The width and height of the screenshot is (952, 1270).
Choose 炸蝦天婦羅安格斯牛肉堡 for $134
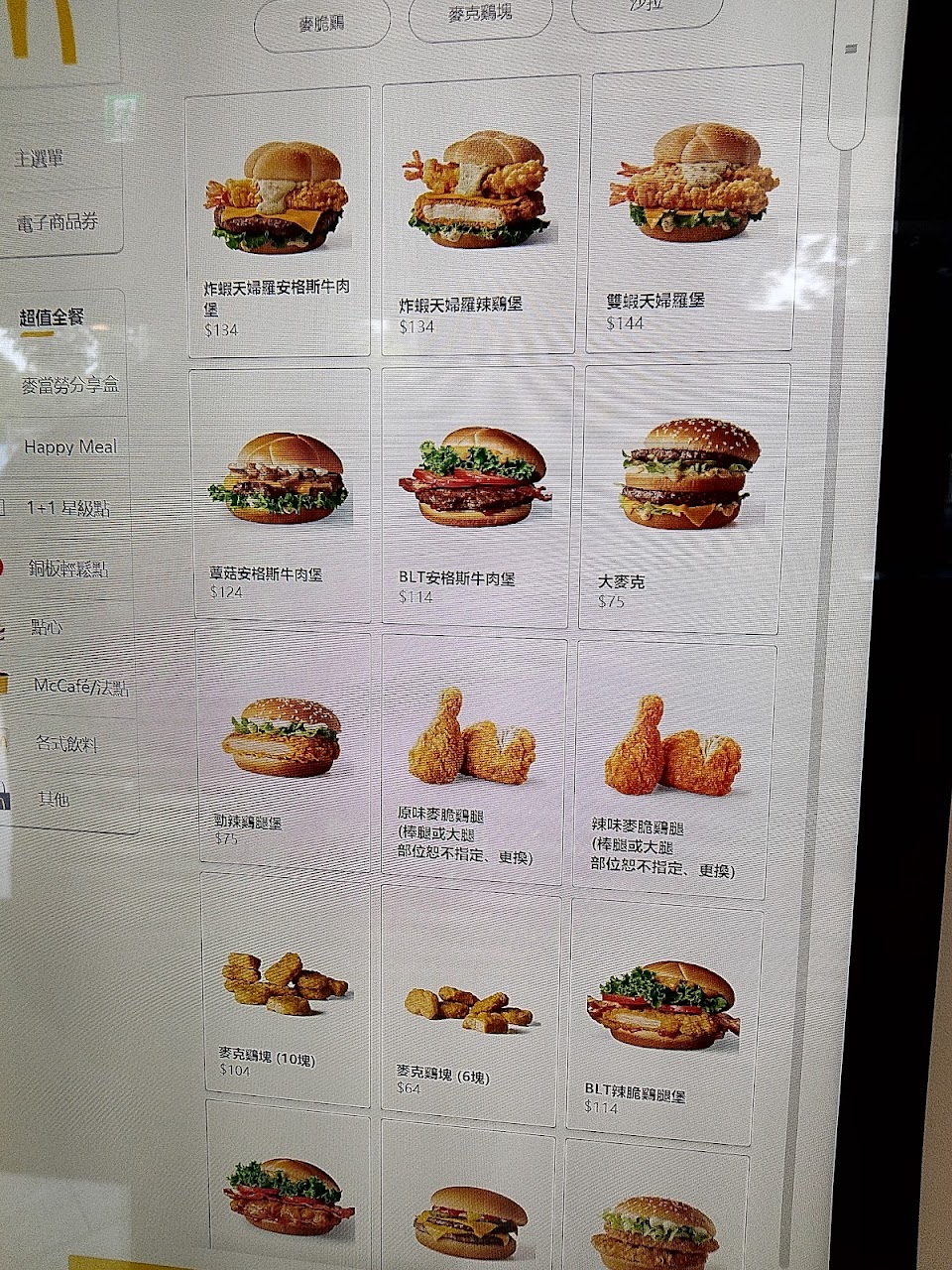278,222
